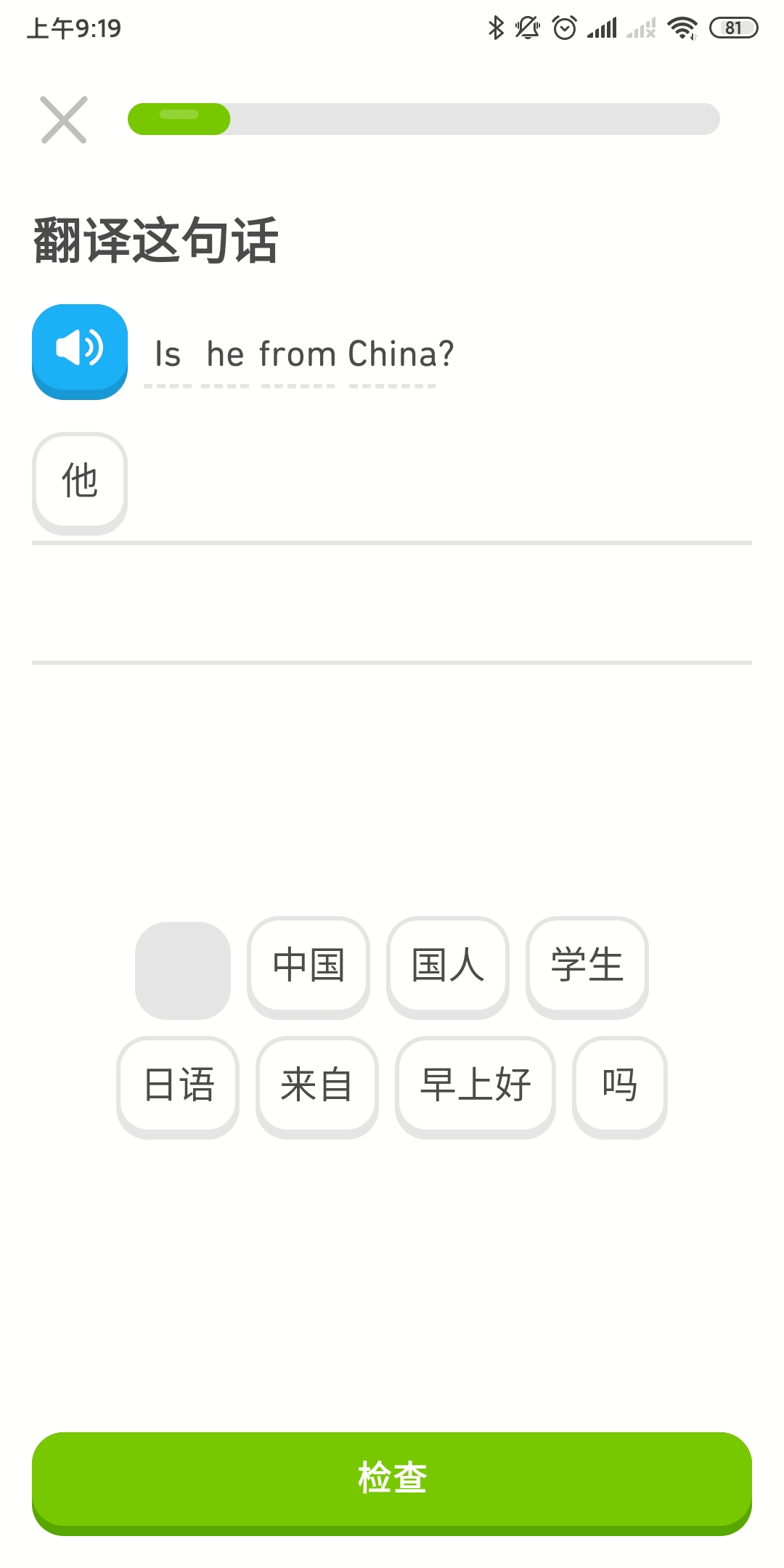Close the lesson with the X
Image resolution: width=784 pixels, height=1568 pixels.
tap(65, 120)
